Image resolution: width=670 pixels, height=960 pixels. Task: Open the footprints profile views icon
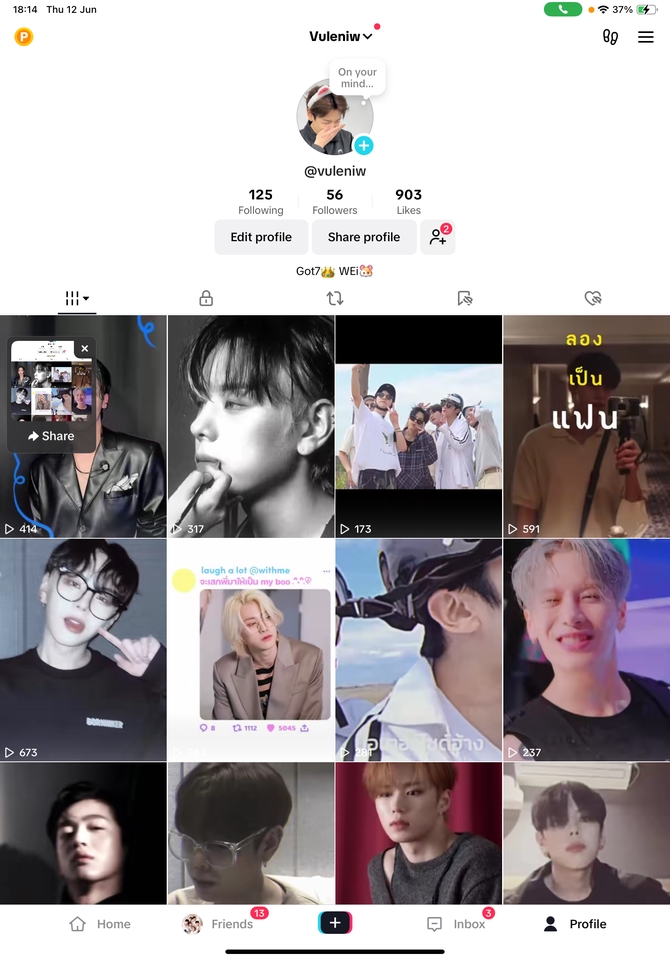click(610, 37)
